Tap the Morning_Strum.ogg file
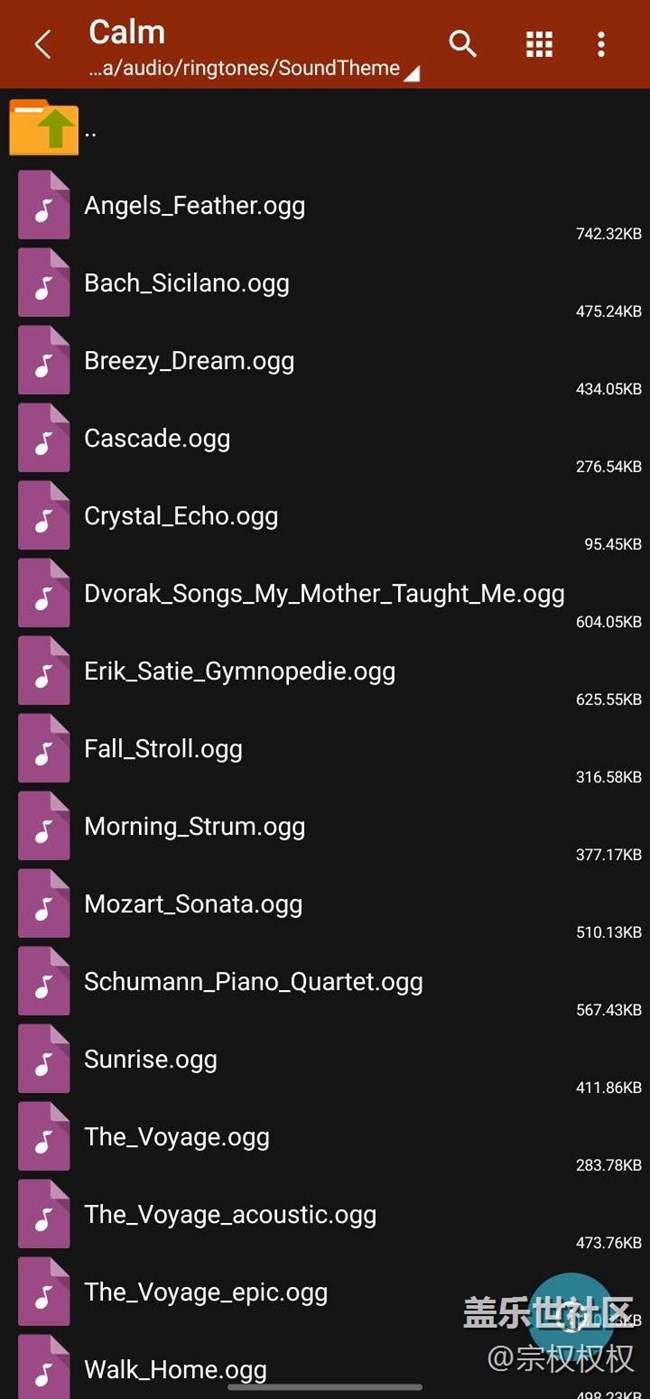This screenshot has height=1399, width=650. coord(325,828)
